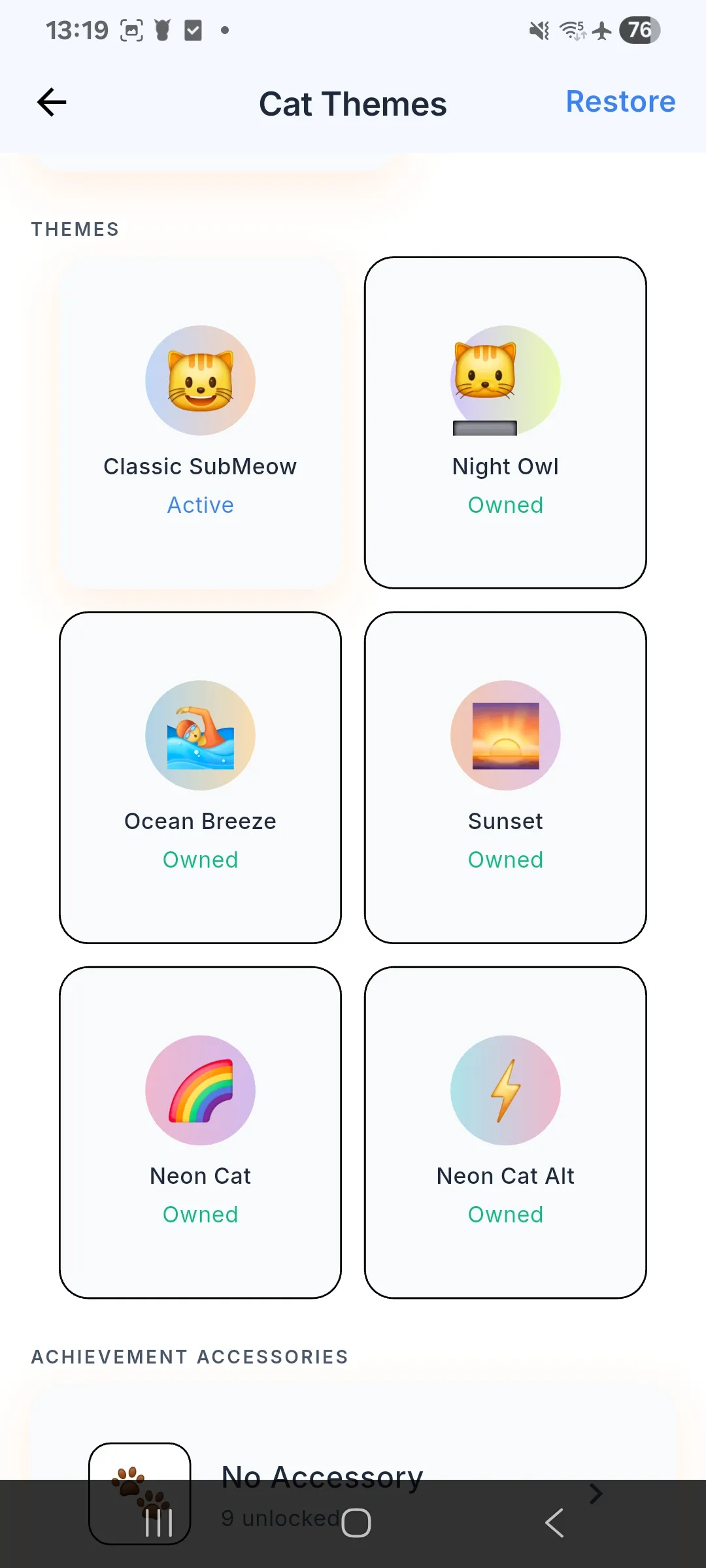
Task: Tap the paw prints accessory icon
Action: point(139,1493)
